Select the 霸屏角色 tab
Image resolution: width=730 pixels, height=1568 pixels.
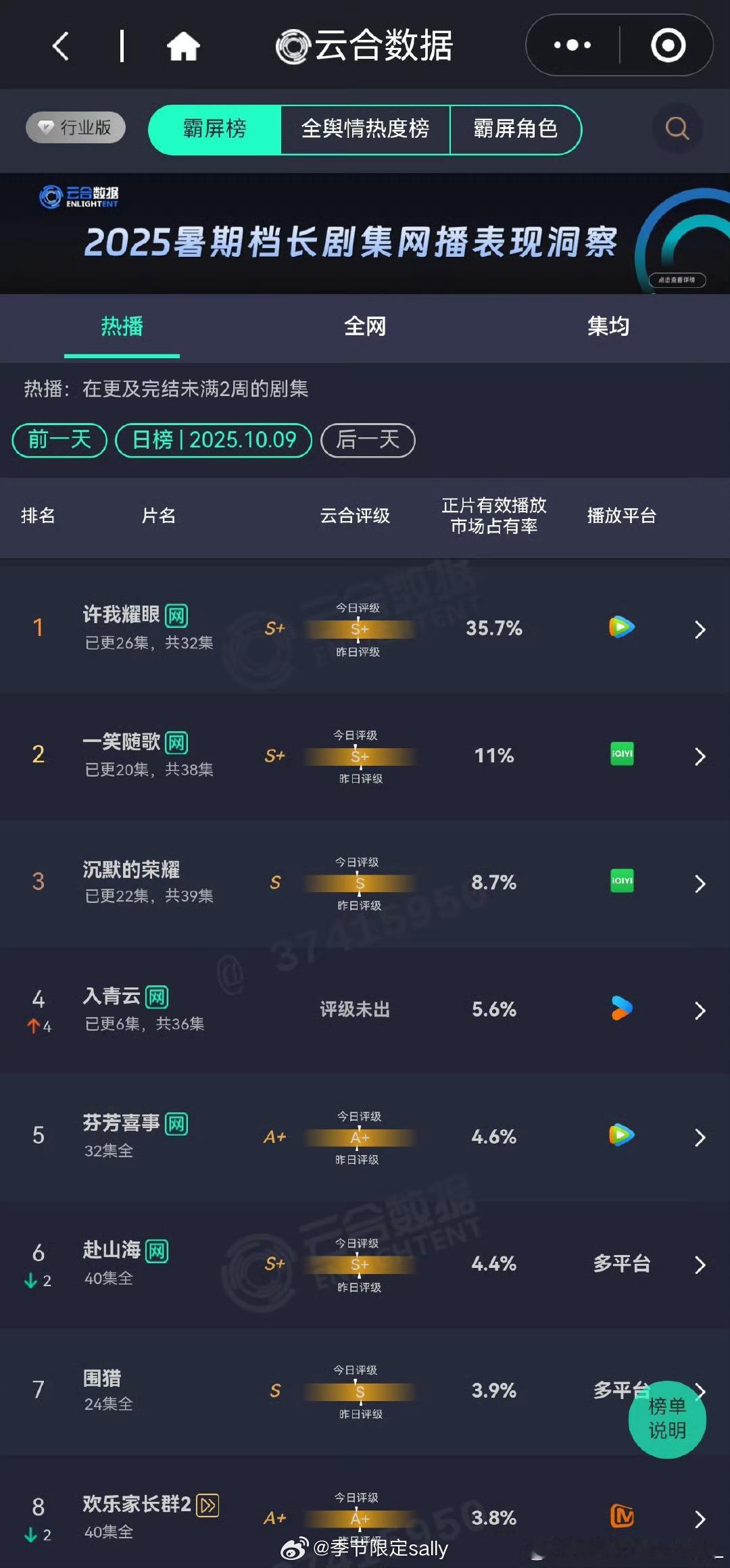tap(516, 130)
